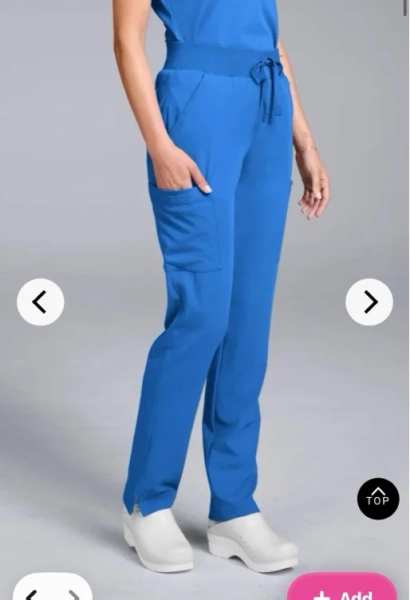Image resolution: width=410 pixels, height=600 pixels.
Task: Jump back to top with the TOP button
Action: (378, 499)
